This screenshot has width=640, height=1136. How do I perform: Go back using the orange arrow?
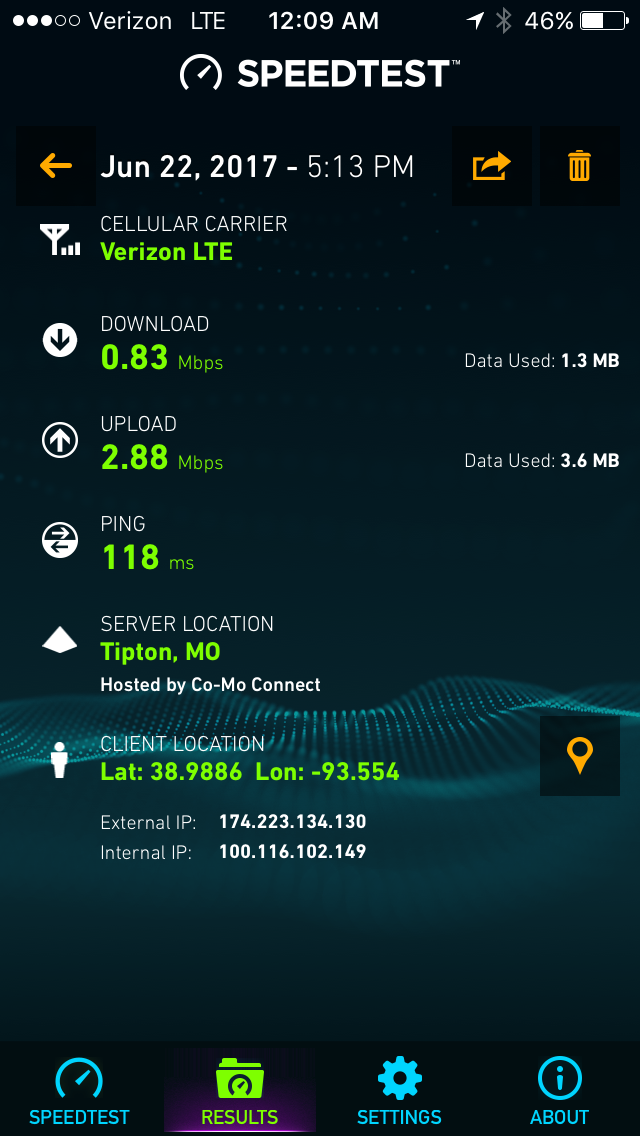[56, 166]
